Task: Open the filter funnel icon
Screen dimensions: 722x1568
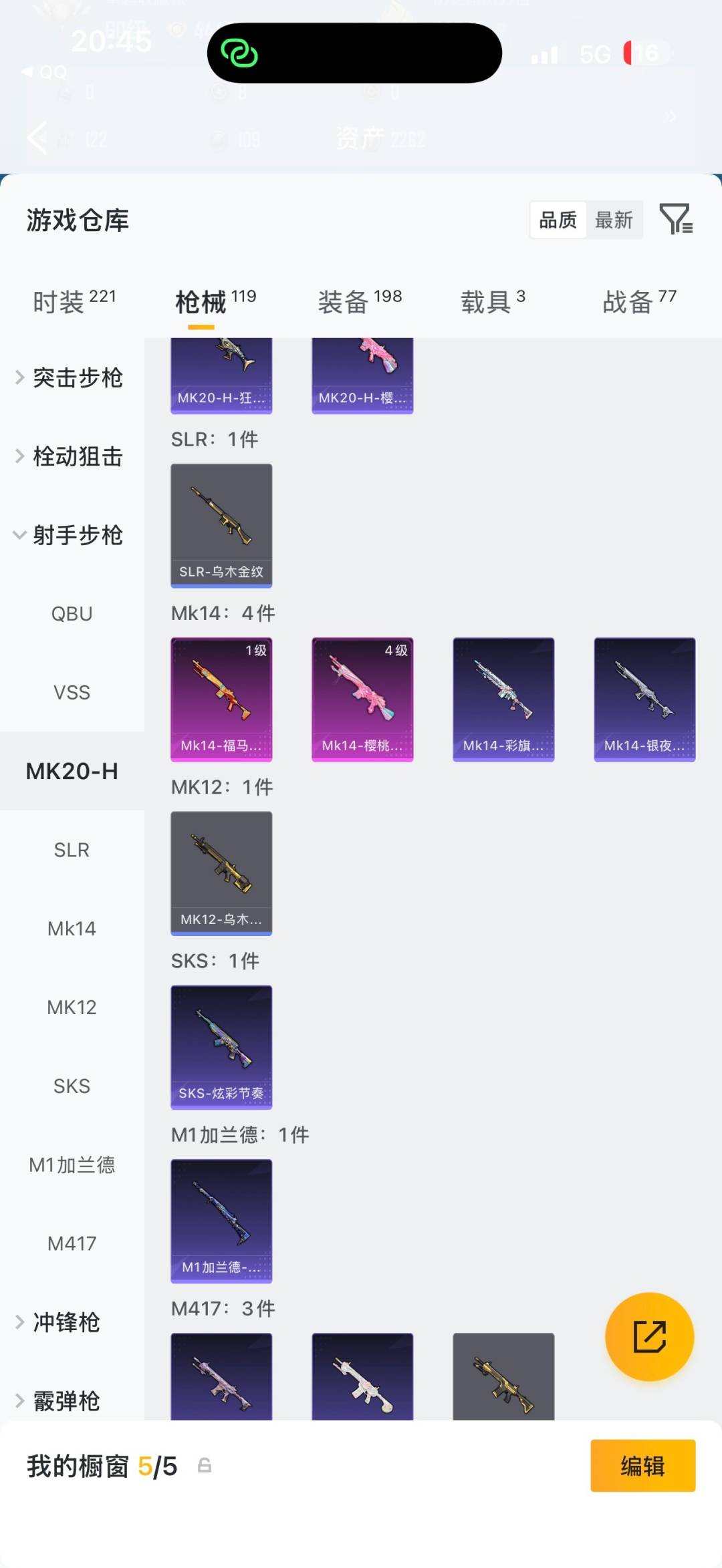Action: [676, 219]
